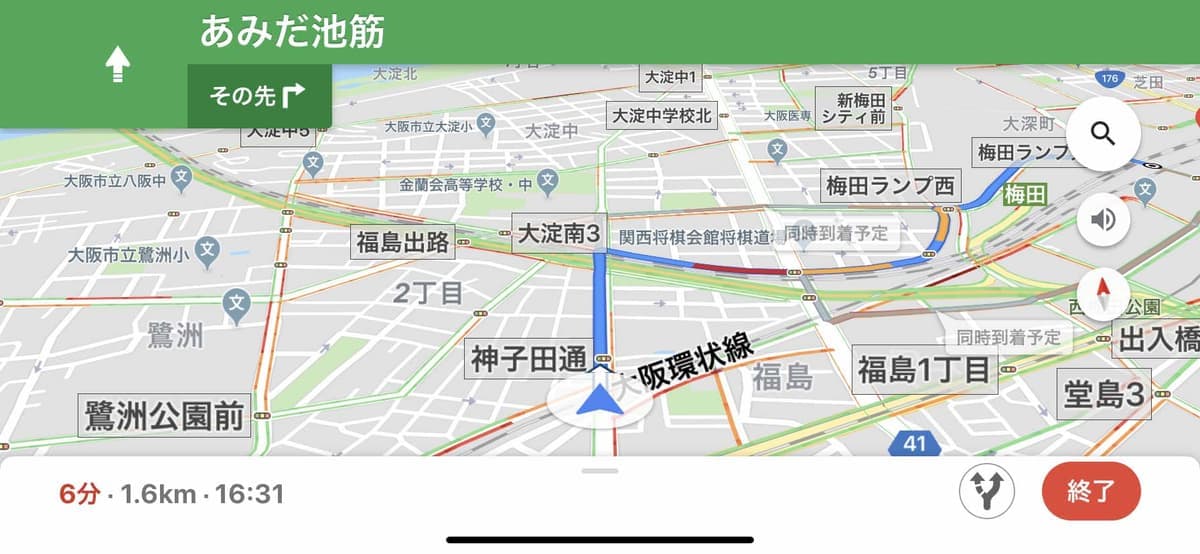This screenshot has height=554, width=1200.
Task: Toggle the voice guidance sound
Action: 1103,219
